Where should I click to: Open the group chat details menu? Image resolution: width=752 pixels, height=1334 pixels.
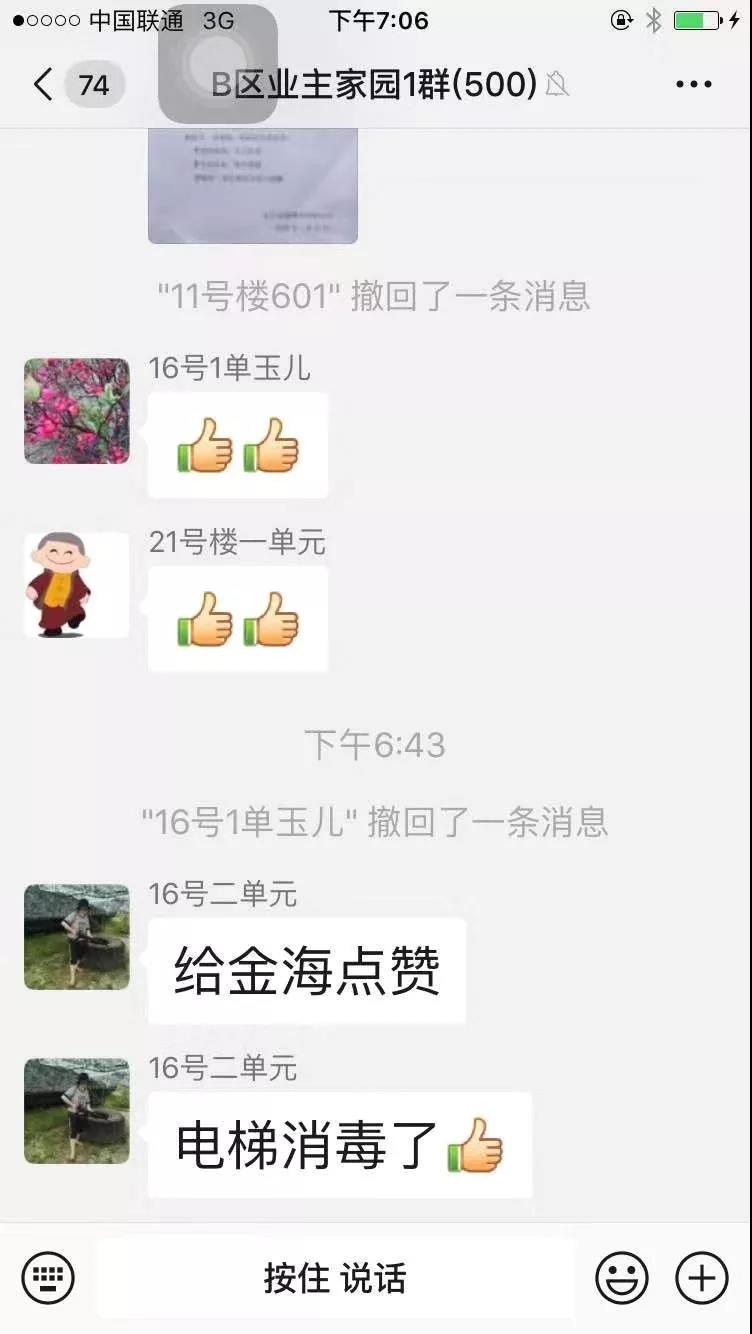point(693,84)
